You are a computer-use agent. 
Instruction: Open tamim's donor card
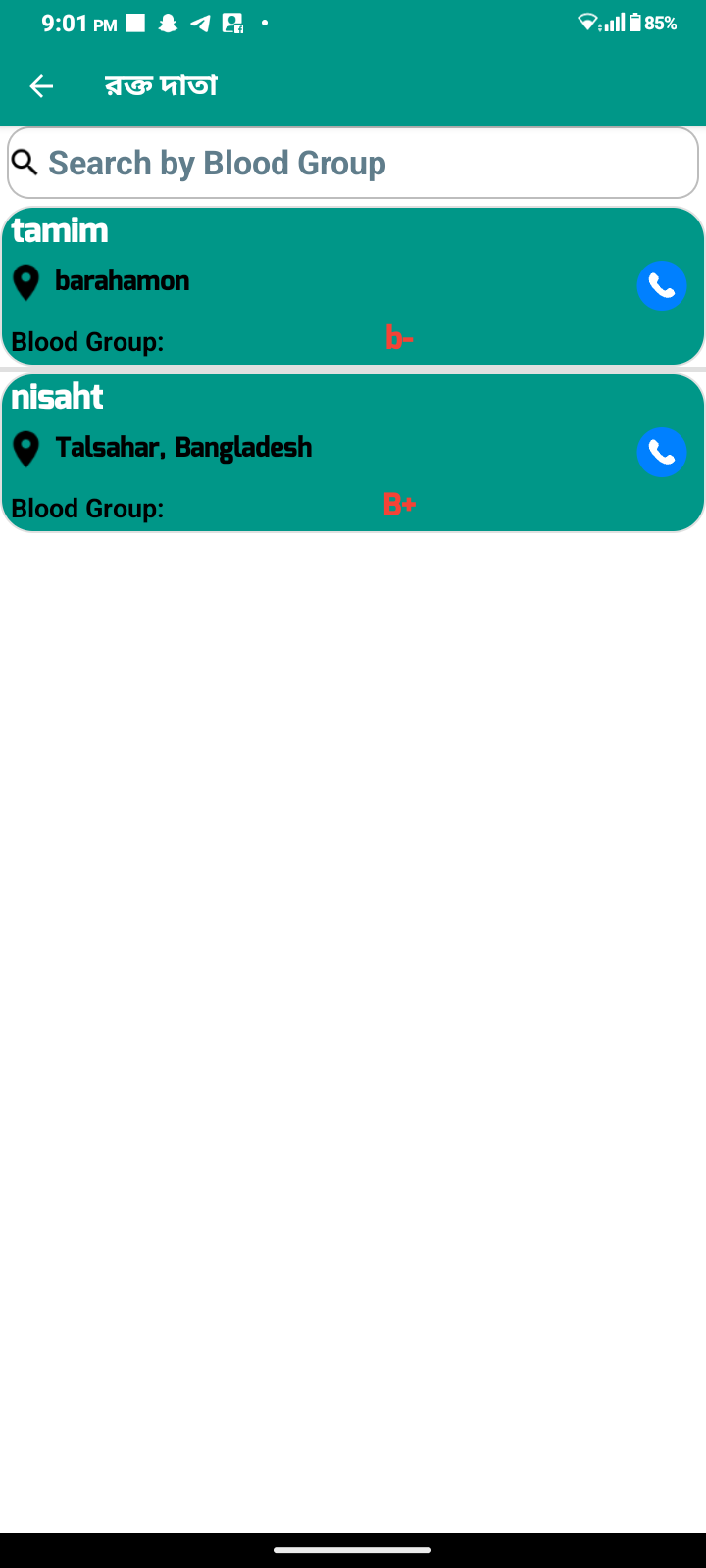(353, 286)
